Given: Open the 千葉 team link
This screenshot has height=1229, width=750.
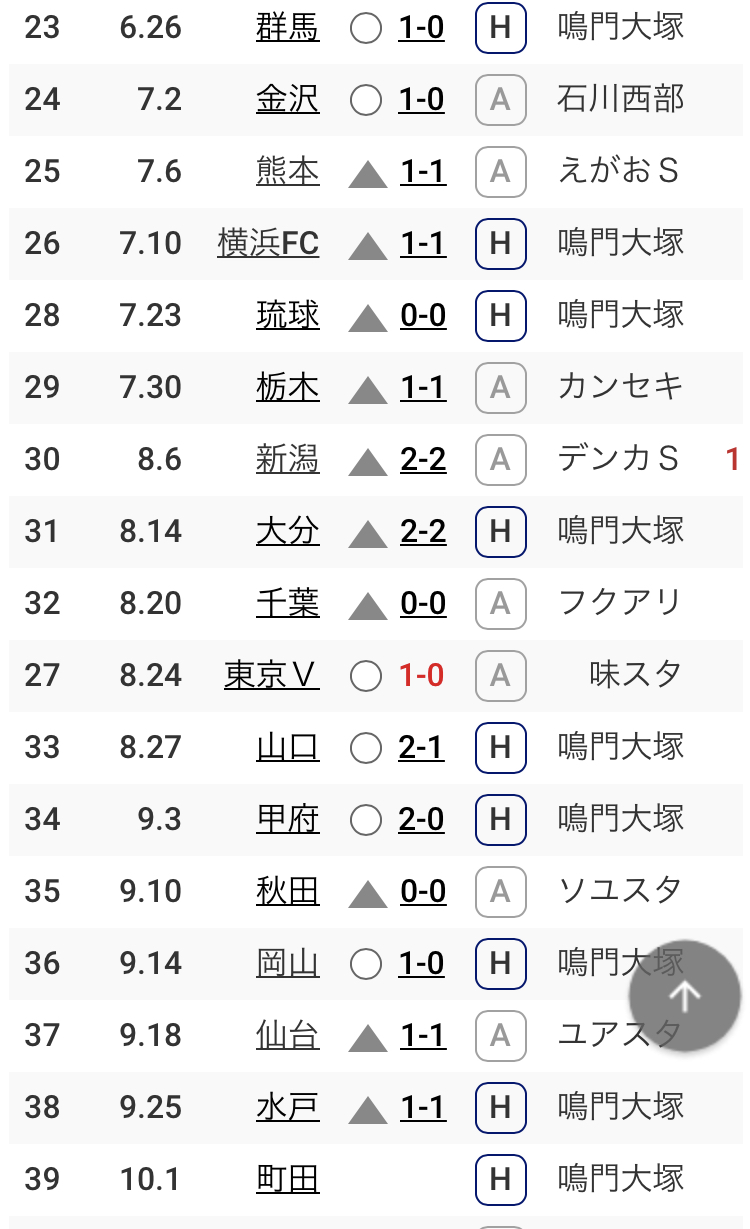Looking at the screenshot, I should [288, 603].
